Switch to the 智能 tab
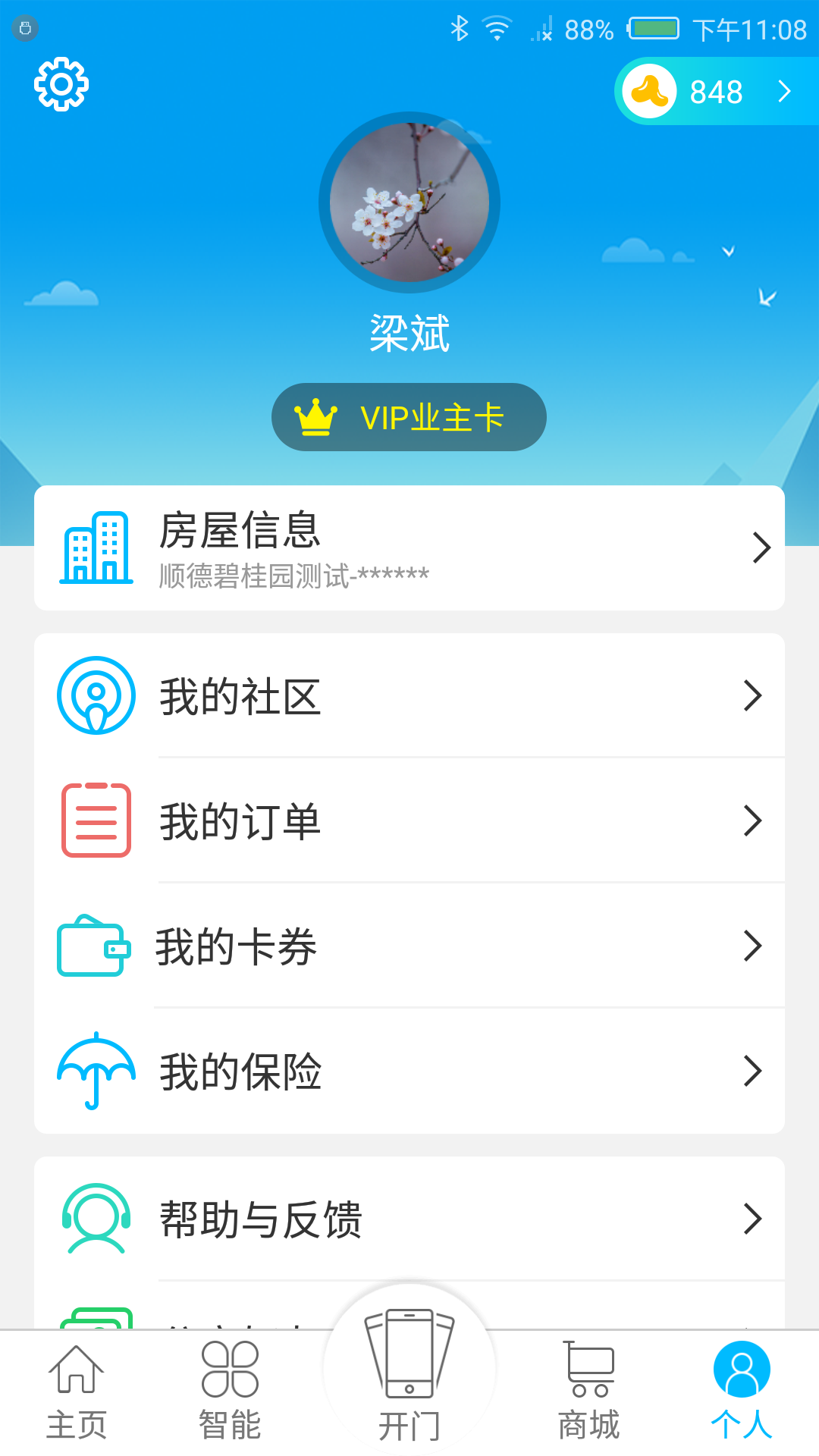 click(x=230, y=1392)
